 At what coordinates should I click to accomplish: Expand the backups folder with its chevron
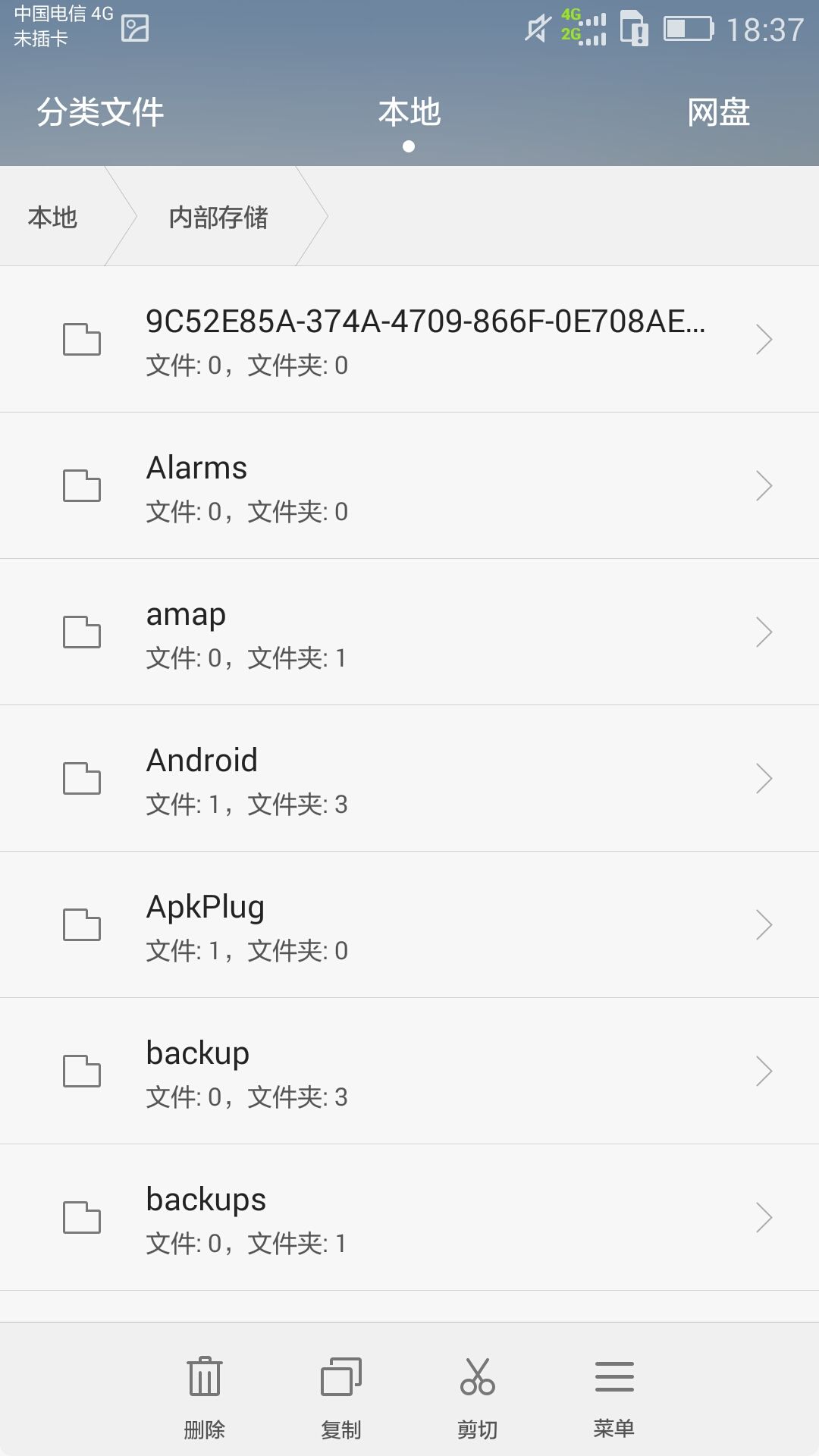point(764,1216)
